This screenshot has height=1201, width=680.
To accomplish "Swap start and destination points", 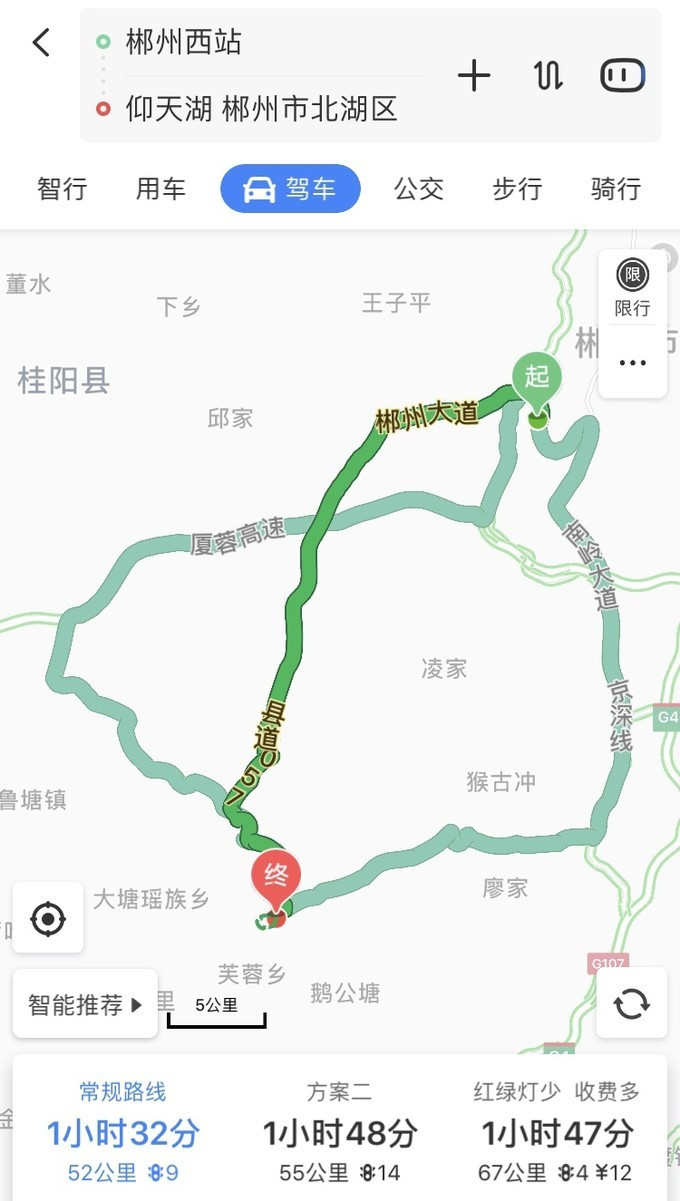I will click(548, 76).
